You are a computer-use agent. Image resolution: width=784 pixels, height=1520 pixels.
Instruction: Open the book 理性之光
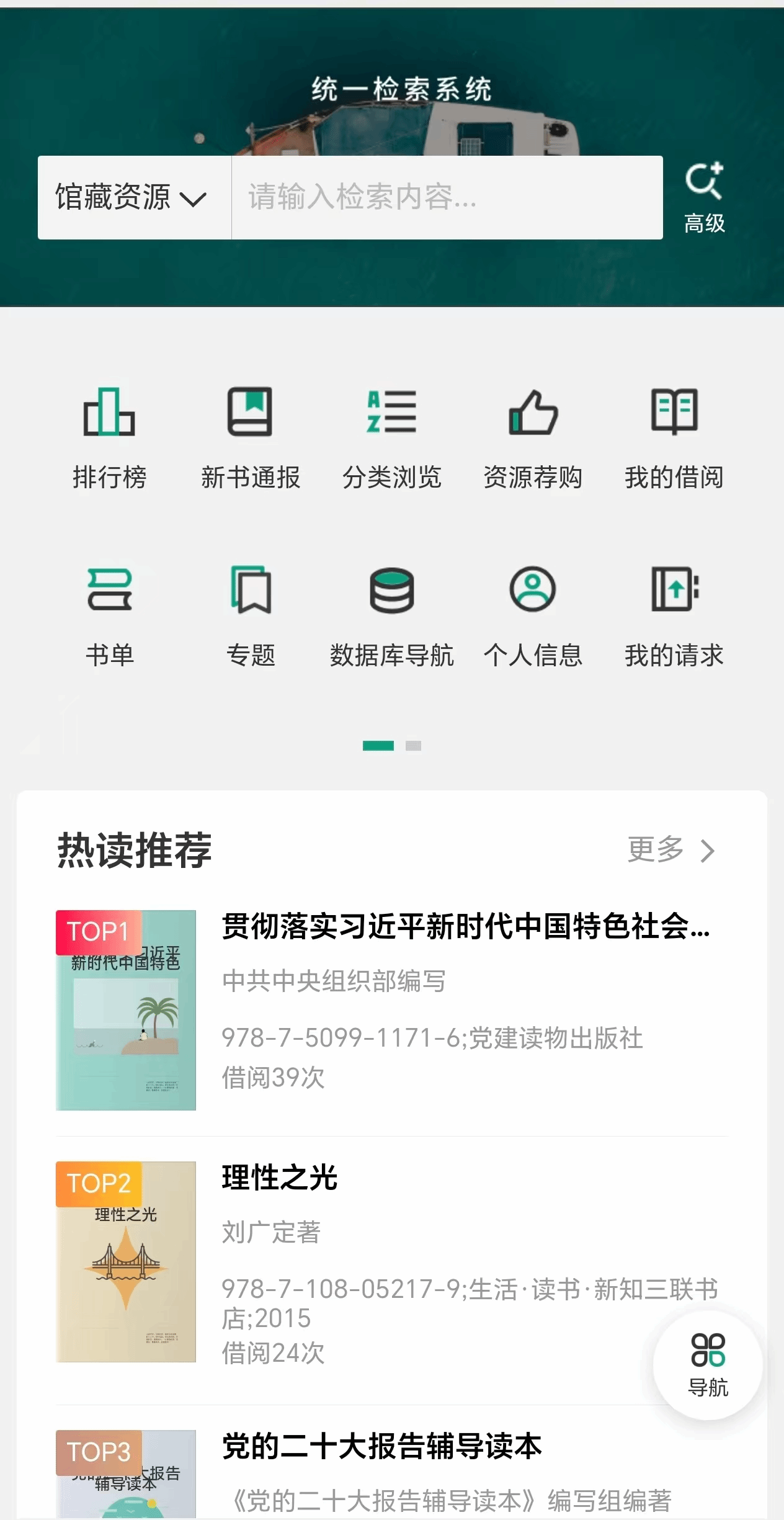click(x=280, y=1178)
